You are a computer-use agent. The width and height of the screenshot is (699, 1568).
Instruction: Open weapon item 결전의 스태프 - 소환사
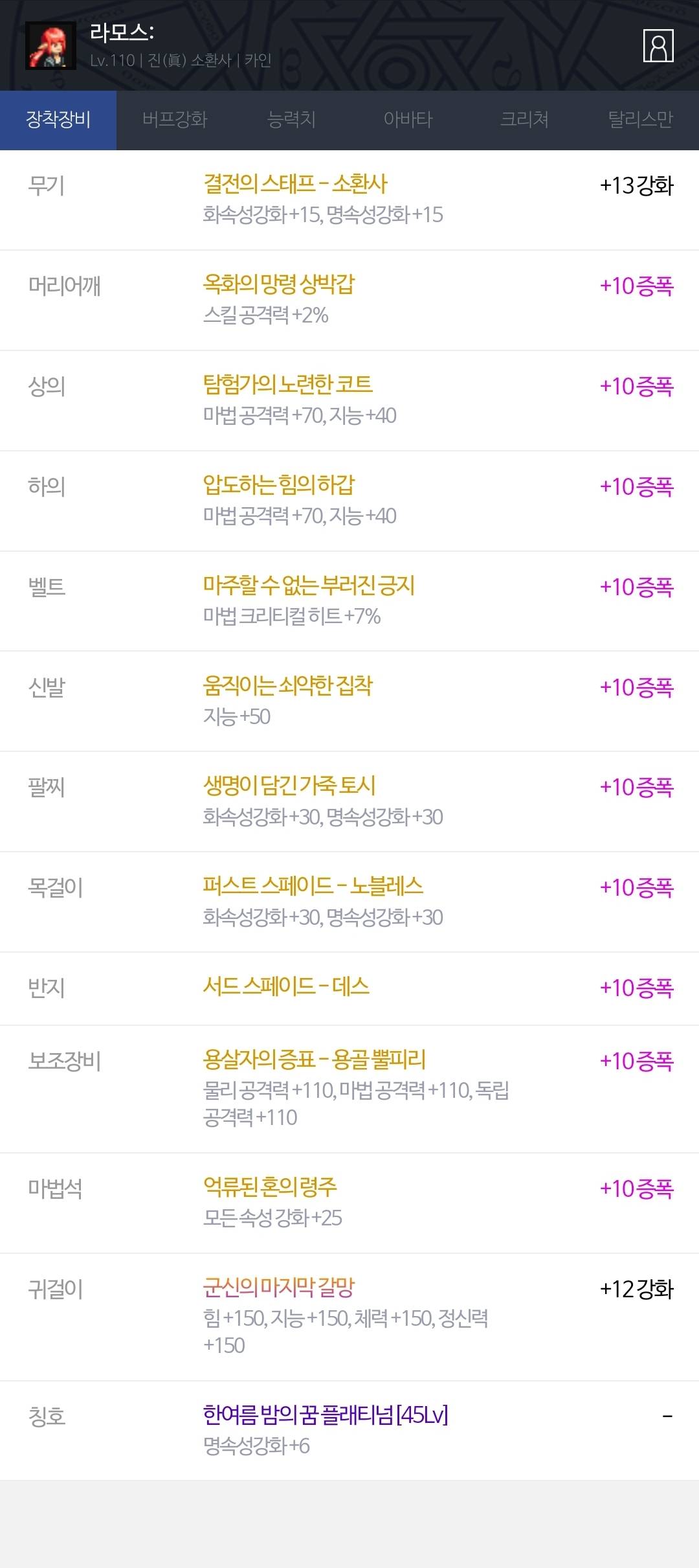pos(295,185)
